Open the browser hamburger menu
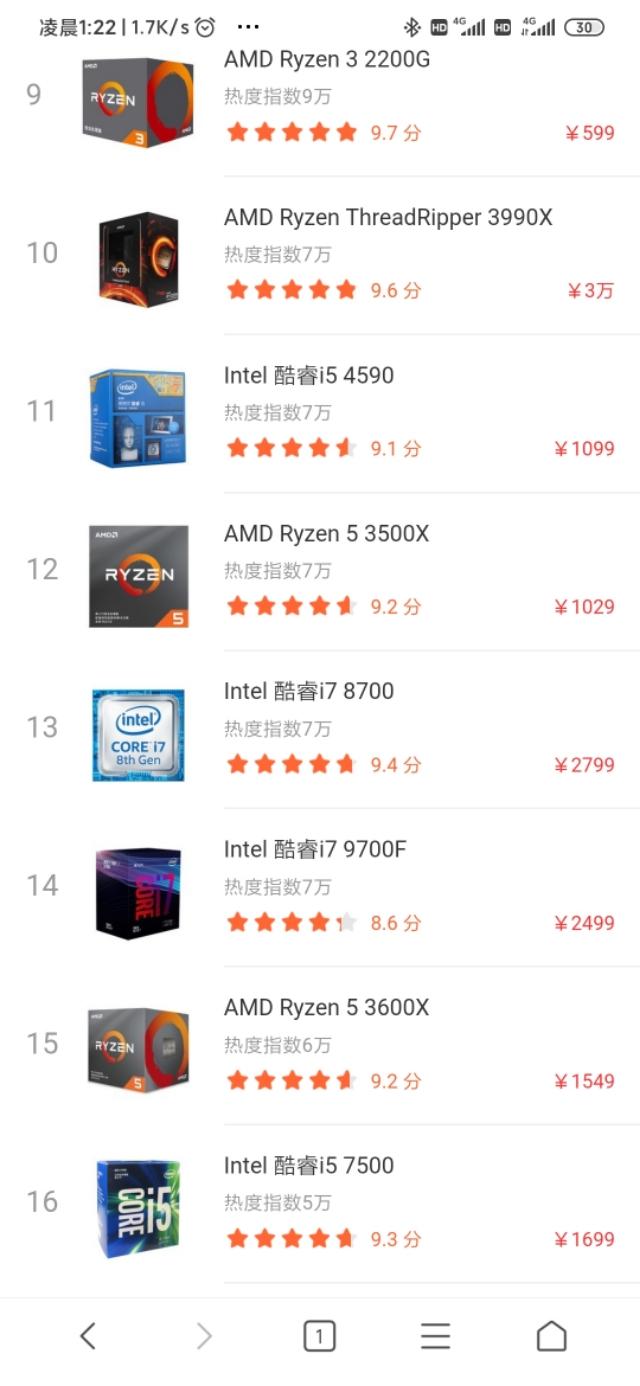This screenshot has height=1386, width=640. [x=435, y=1336]
